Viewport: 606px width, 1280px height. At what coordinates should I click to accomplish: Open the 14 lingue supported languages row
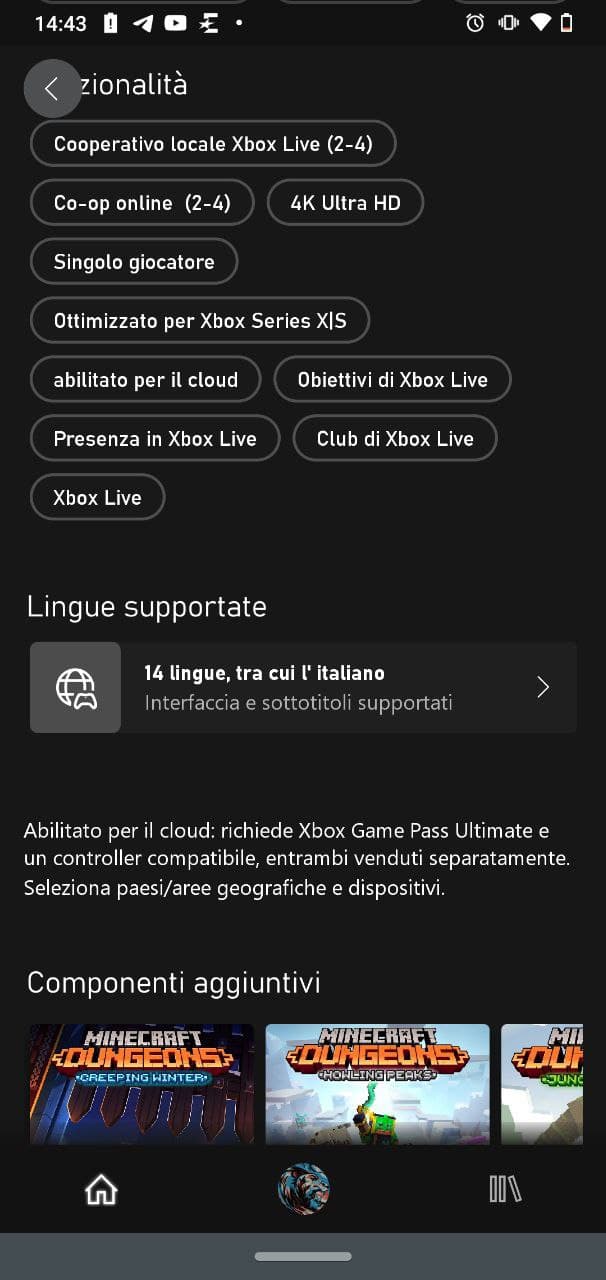(303, 688)
